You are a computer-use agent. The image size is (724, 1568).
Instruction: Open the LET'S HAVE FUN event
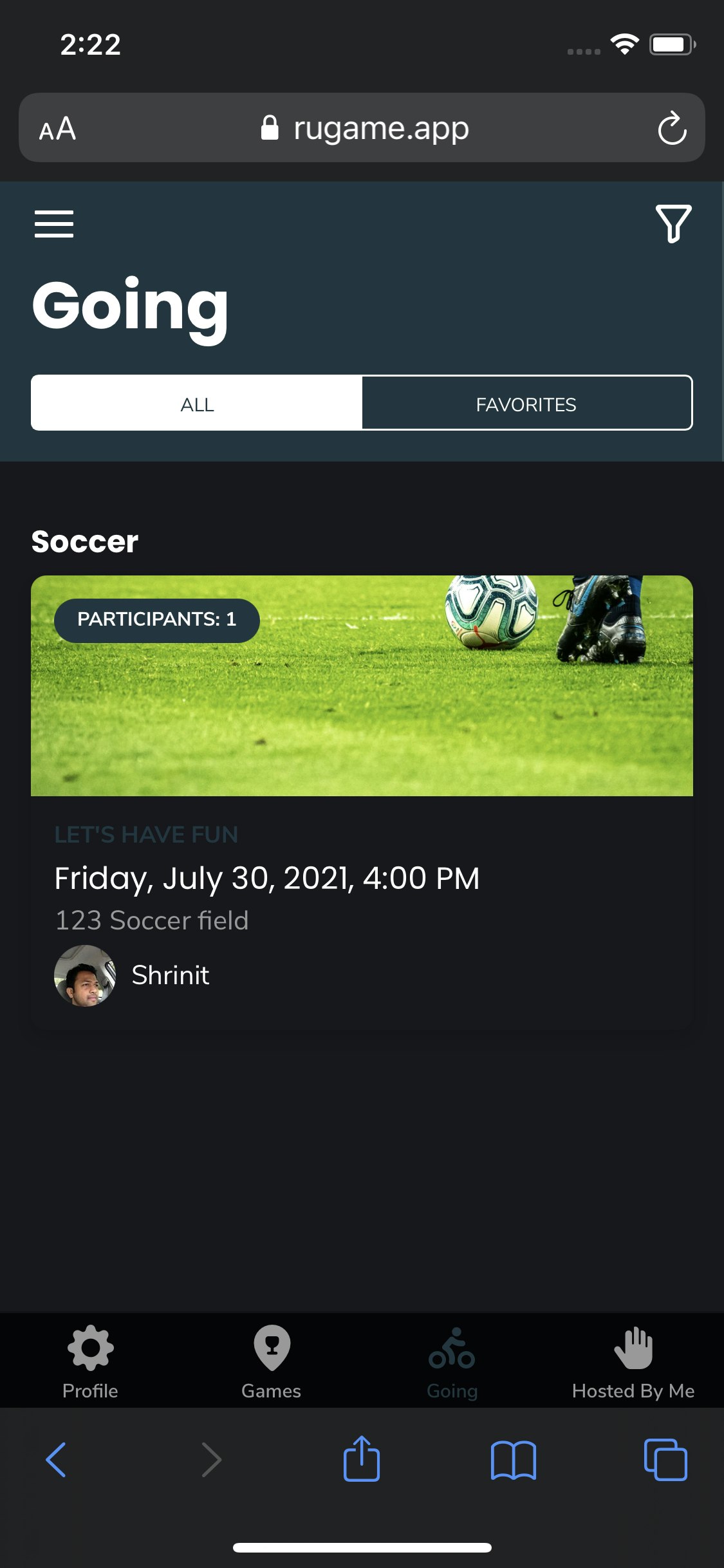(x=147, y=834)
